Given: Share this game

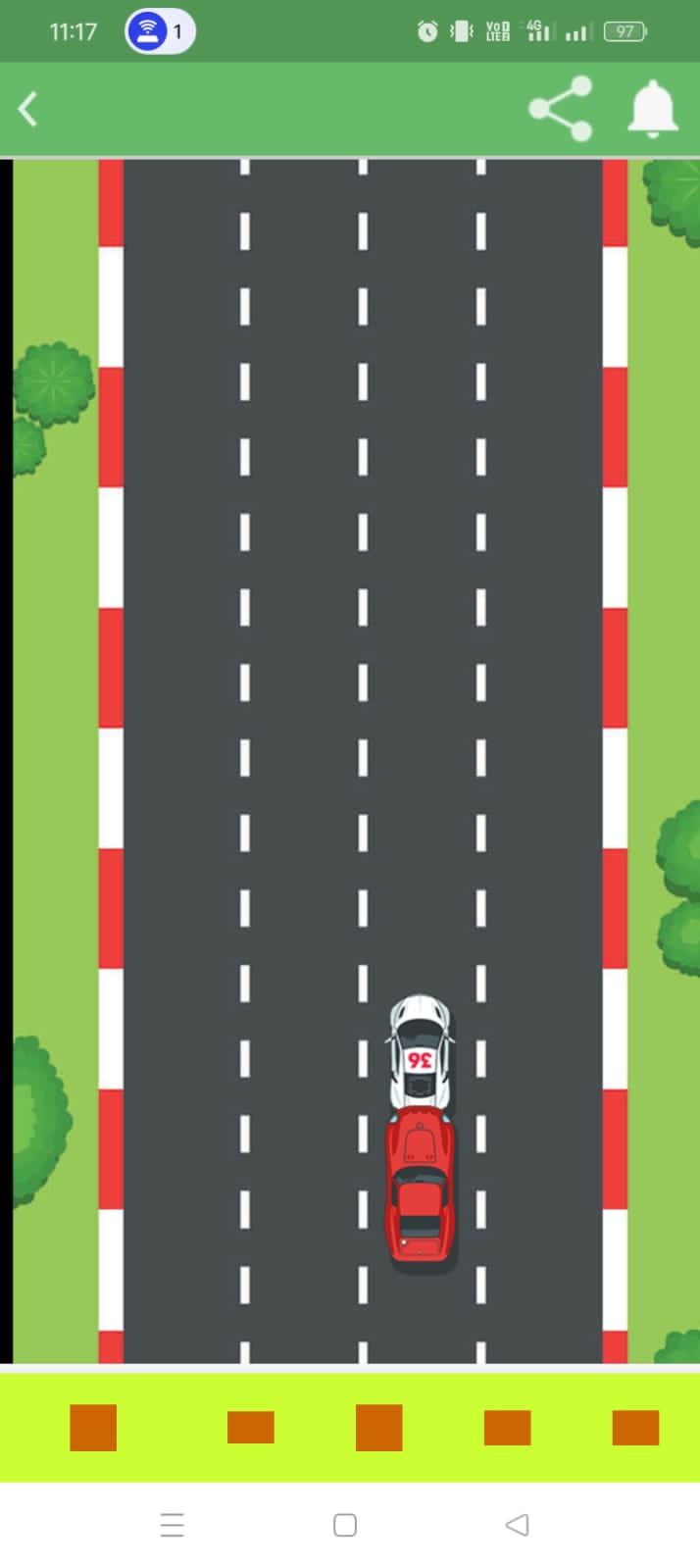Looking at the screenshot, I should [561, 109].
